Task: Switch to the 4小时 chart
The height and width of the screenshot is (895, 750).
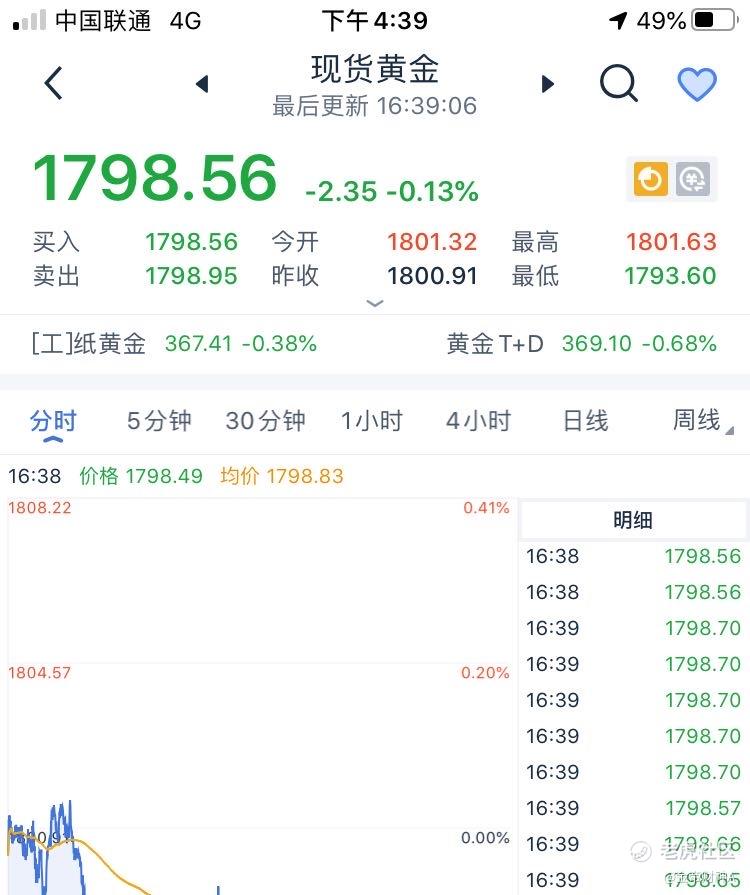Action: pyautogui.click(x=478, y=421)
